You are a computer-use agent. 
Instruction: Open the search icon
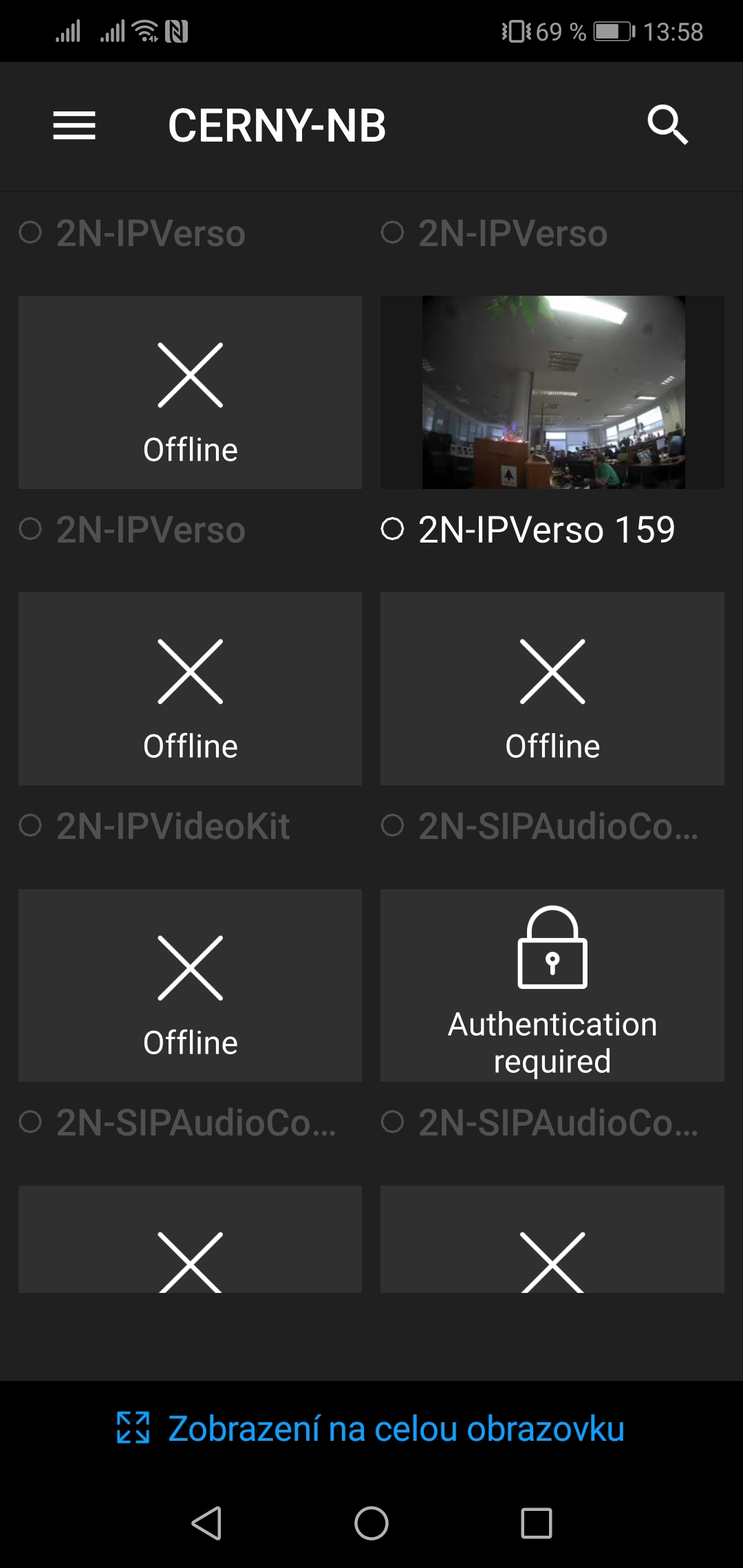tap(667, 125)
